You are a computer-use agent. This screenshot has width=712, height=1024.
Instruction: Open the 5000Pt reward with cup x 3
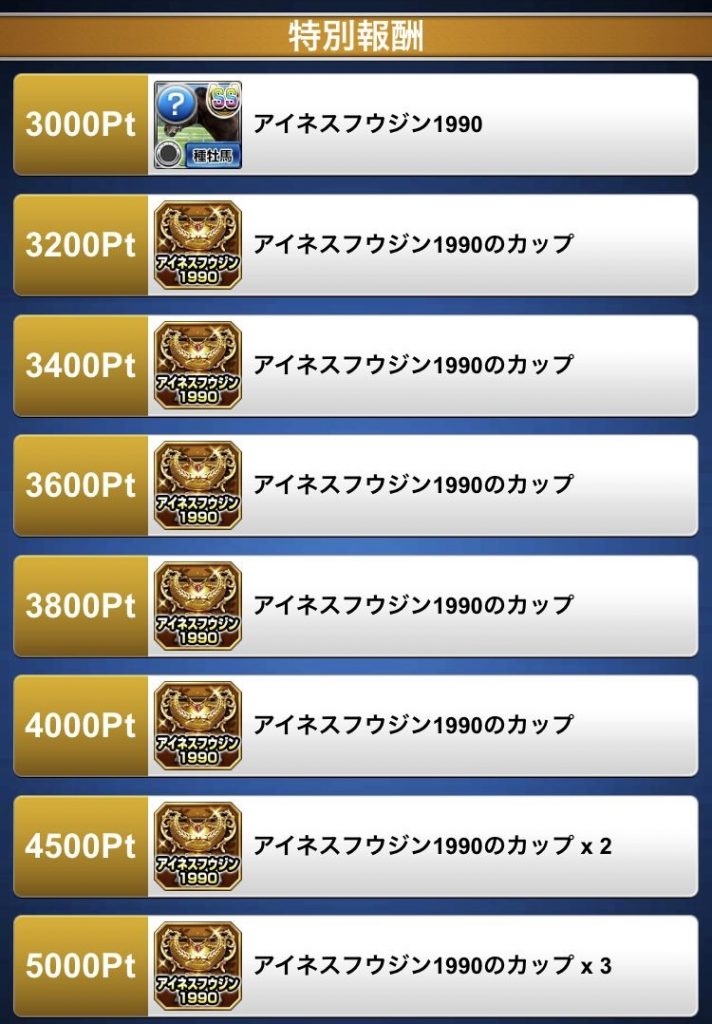[x=355, y=966]
